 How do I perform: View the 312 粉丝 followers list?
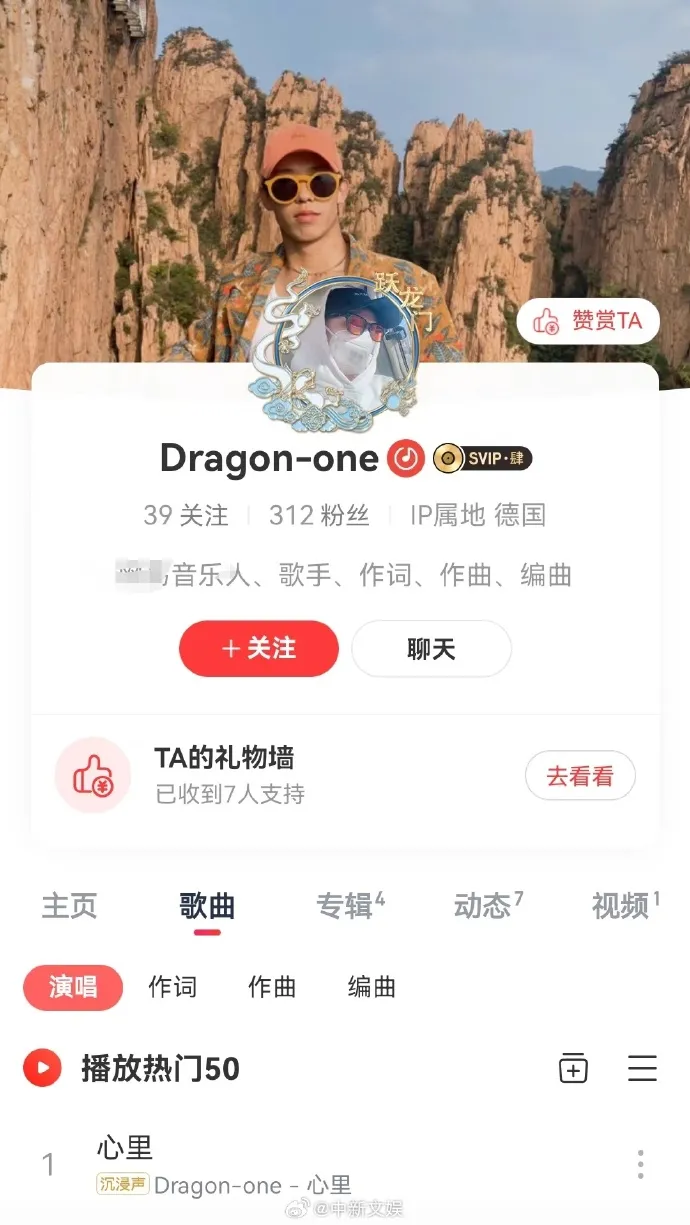pos(319,515)
